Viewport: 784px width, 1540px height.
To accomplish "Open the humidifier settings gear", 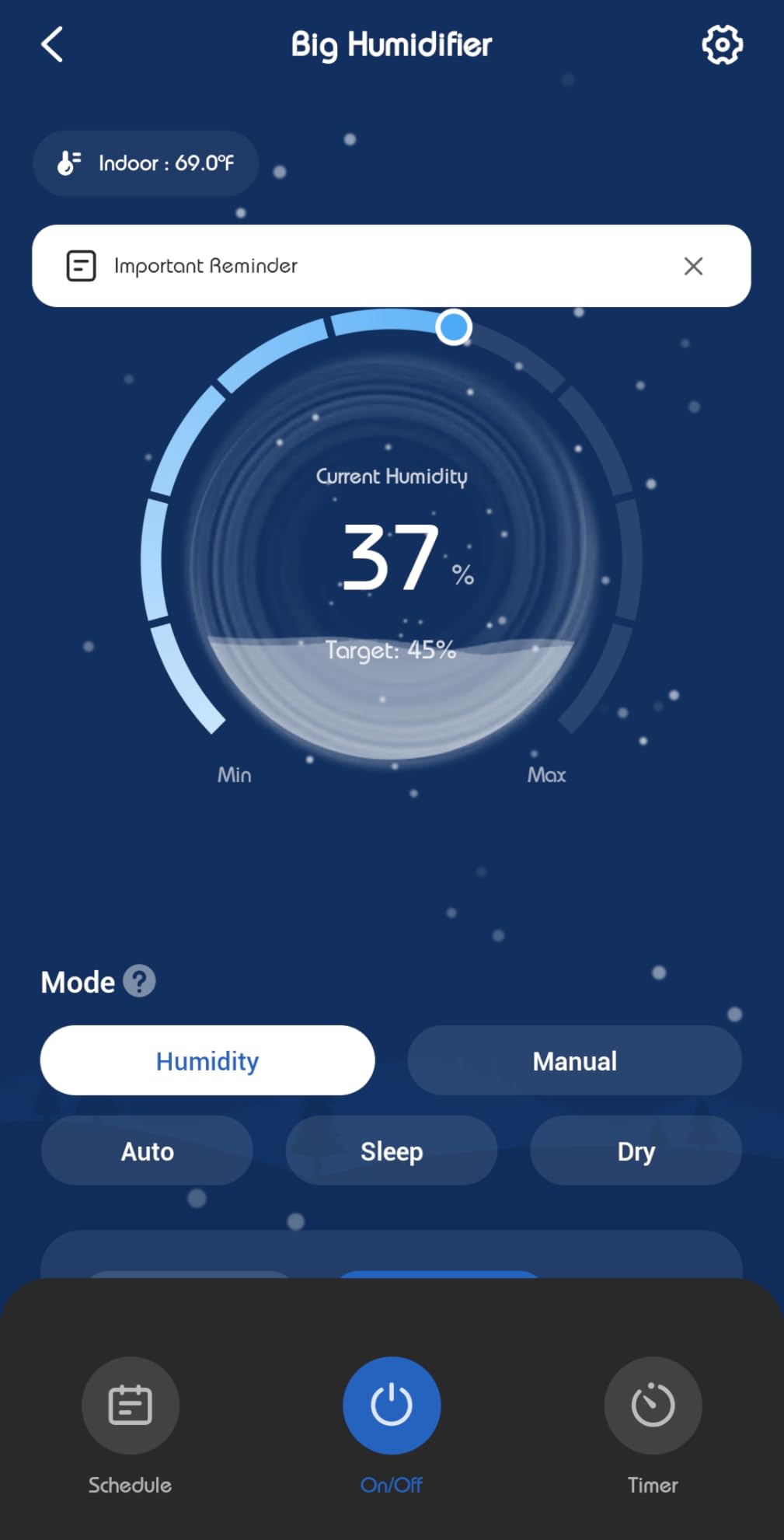I will tap(722, 44).
